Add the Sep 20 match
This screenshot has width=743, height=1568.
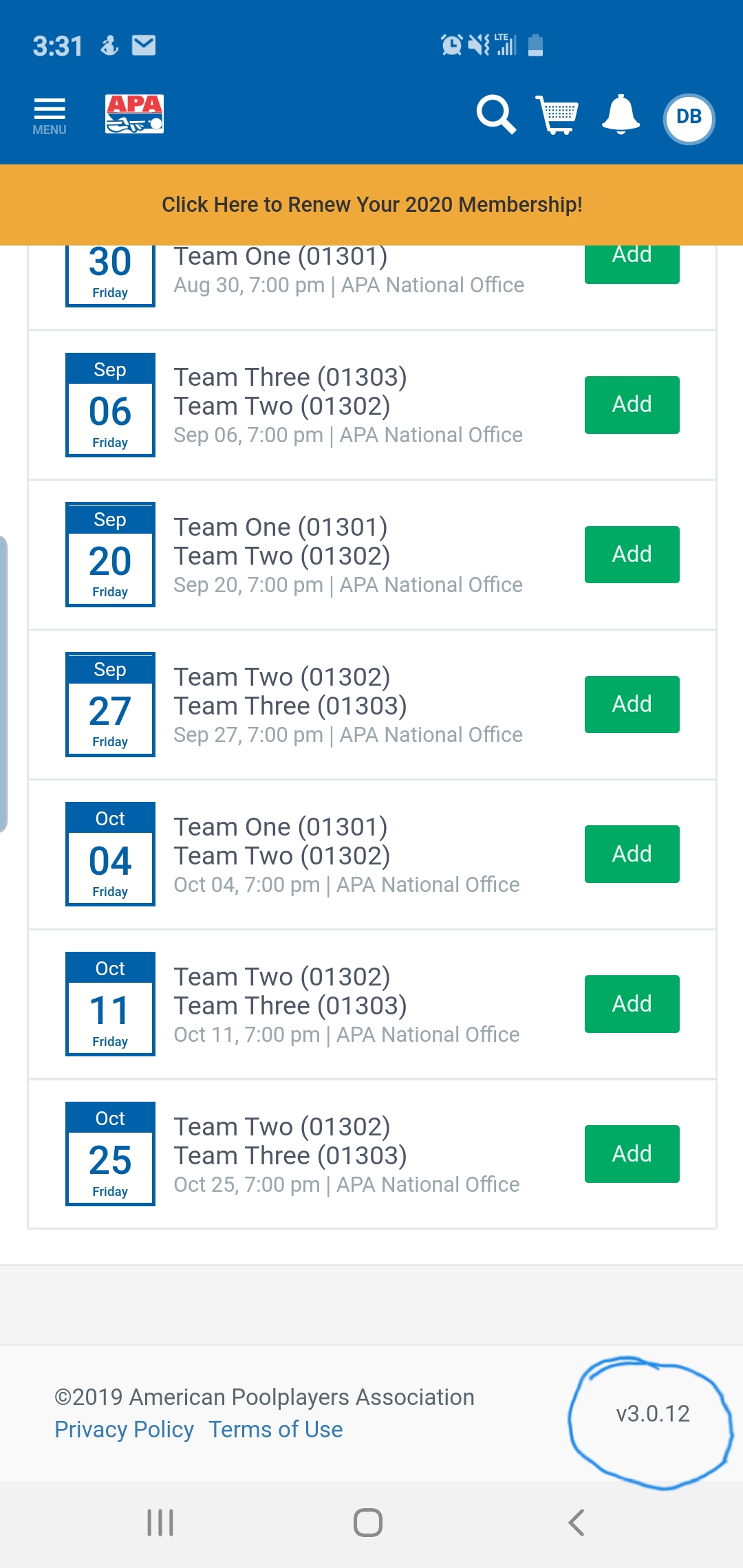[632, 554]
